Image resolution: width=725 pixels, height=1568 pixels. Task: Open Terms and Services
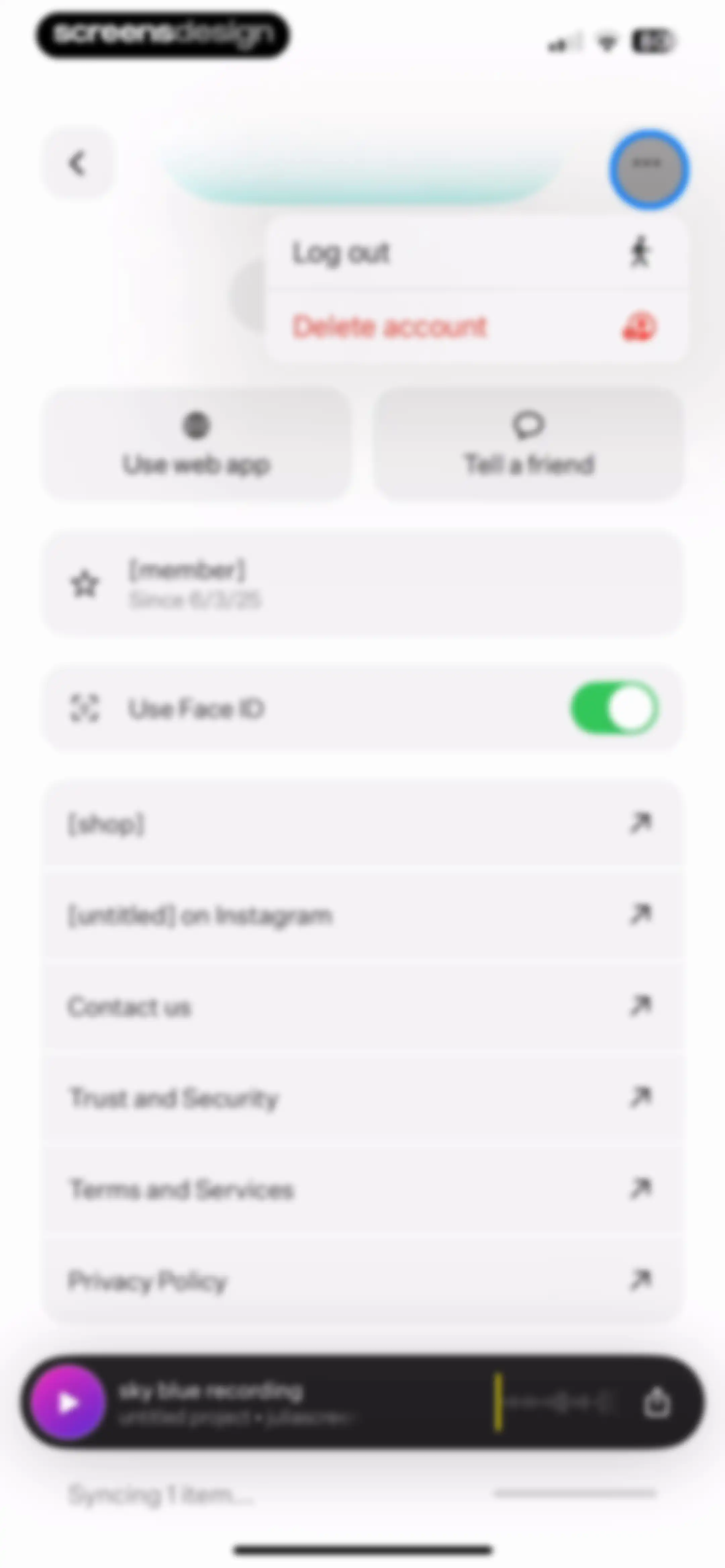[x=363, y=1189]
